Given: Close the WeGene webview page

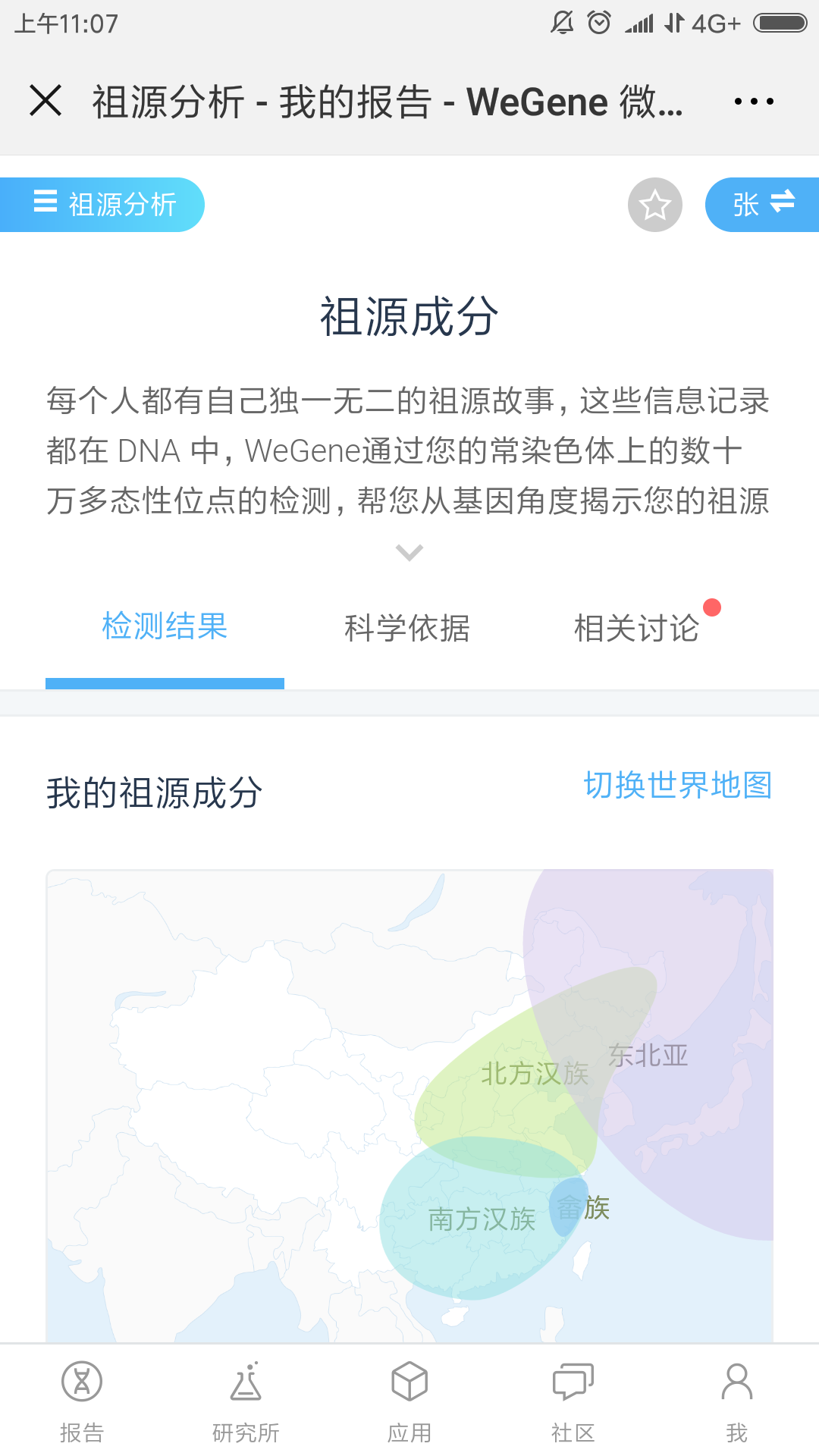Looking at the screenshot, I should click(45, 101).
